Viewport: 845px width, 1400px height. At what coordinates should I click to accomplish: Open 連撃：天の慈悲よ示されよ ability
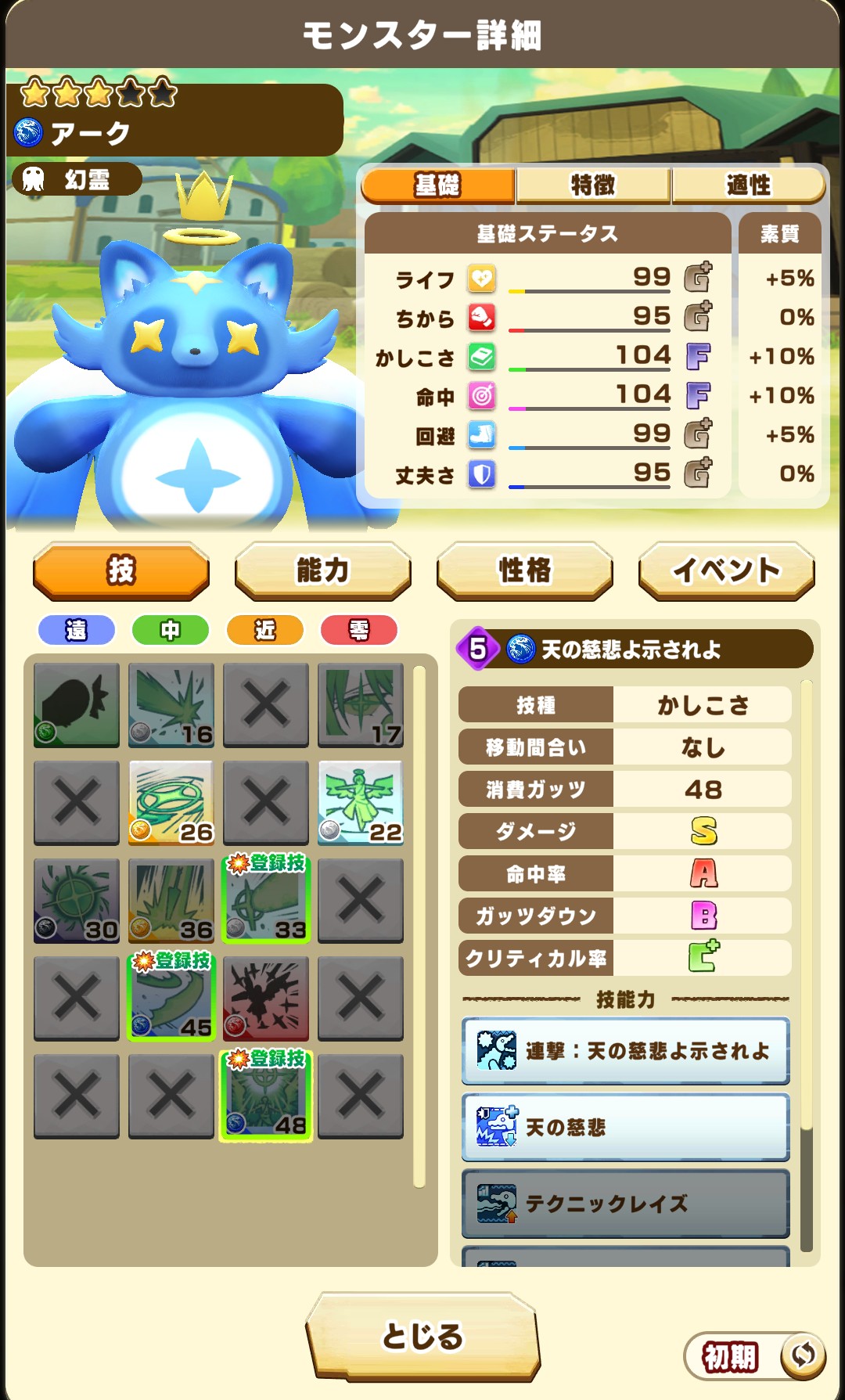[625, 1051]
